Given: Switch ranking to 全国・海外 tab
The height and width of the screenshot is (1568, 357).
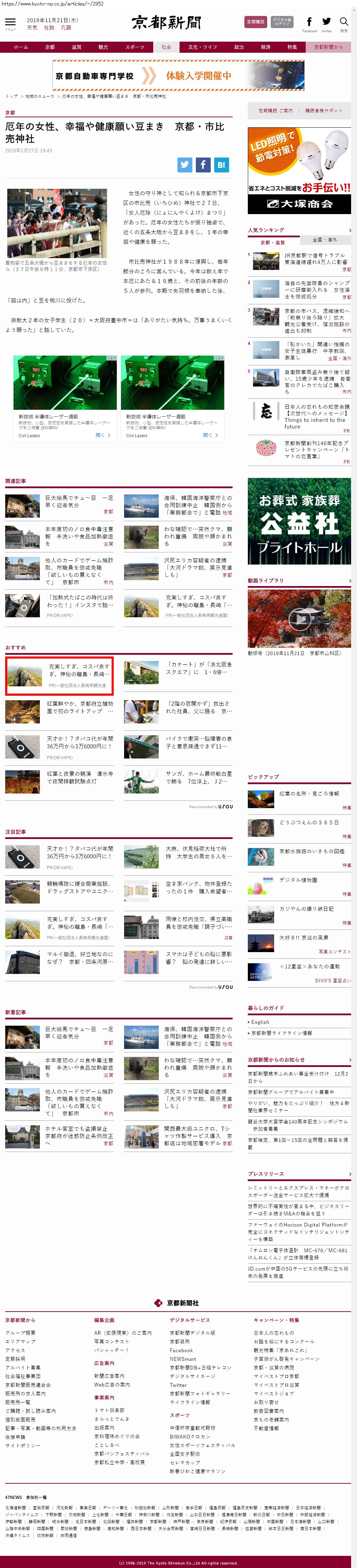Looking at the screenshot, I should point(324,240).
